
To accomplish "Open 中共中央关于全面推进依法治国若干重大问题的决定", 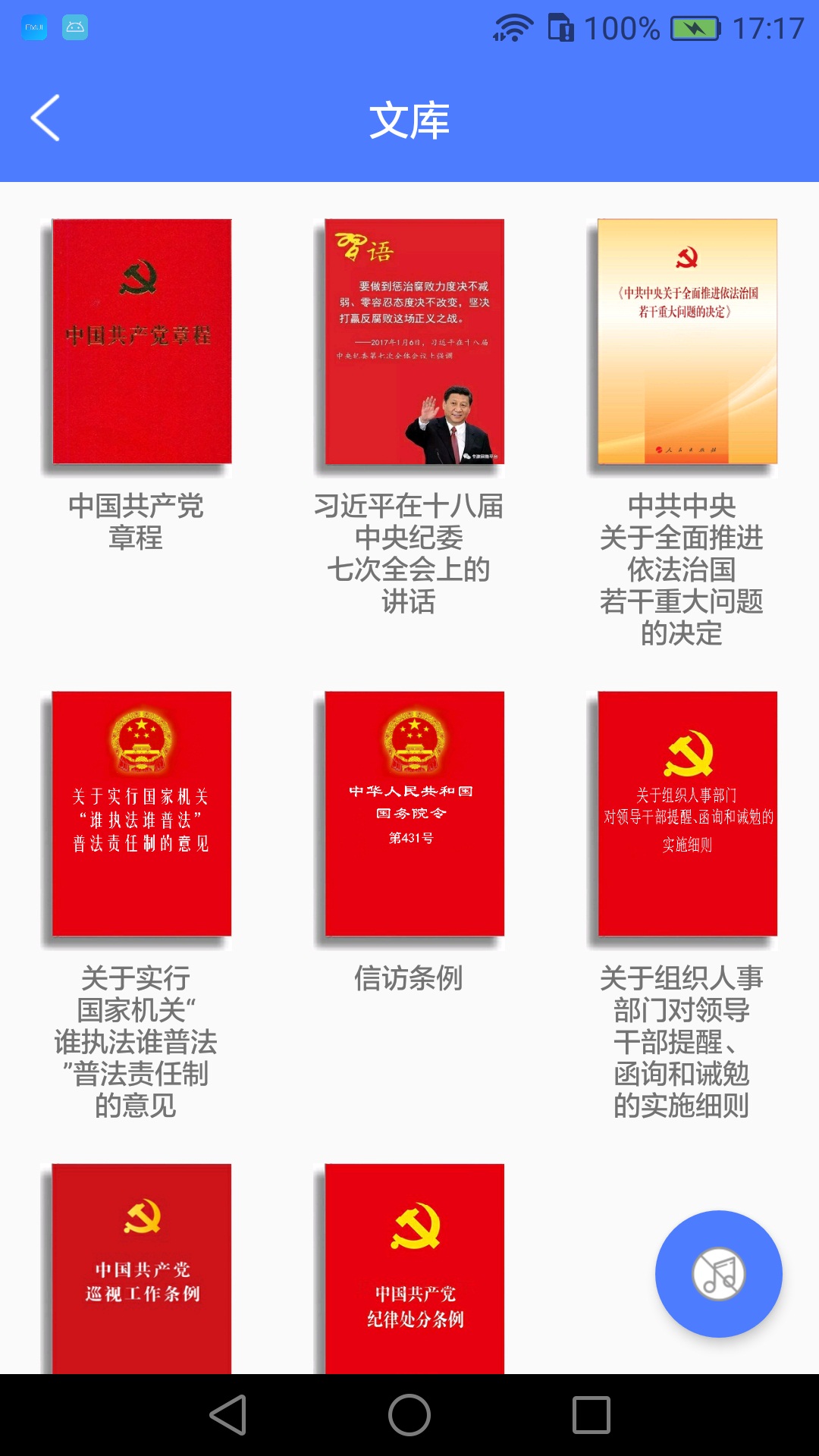I will 687,342.
